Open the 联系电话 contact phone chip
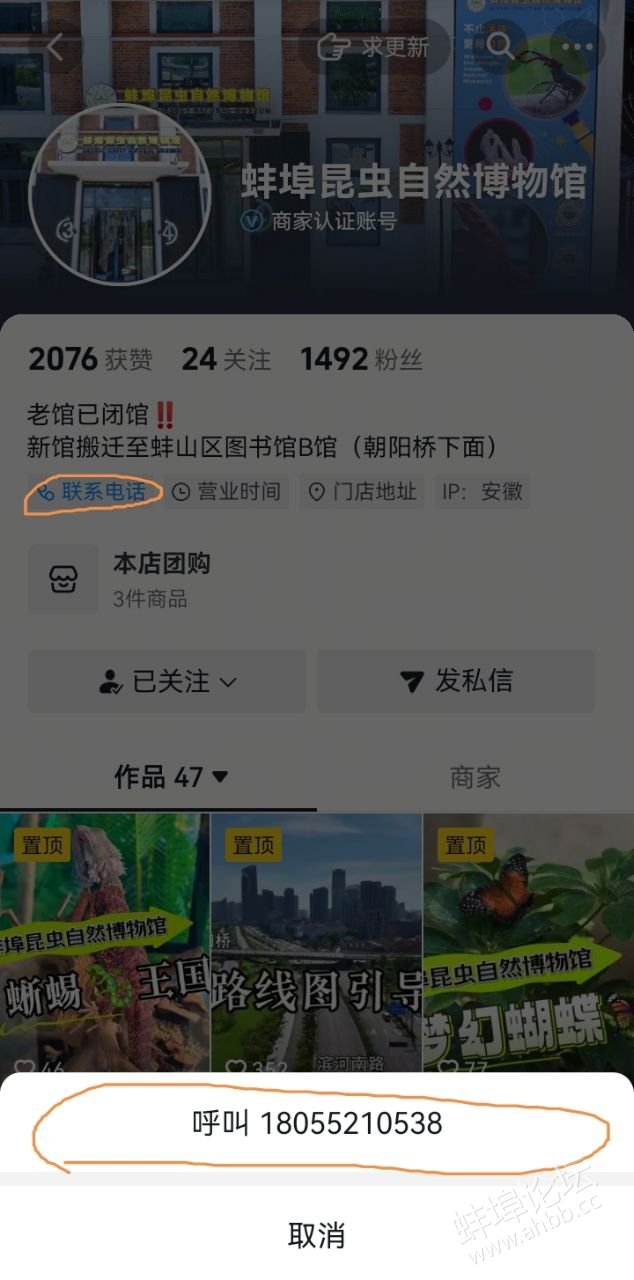Screen dimensions: 634x1280 point(92,492)
